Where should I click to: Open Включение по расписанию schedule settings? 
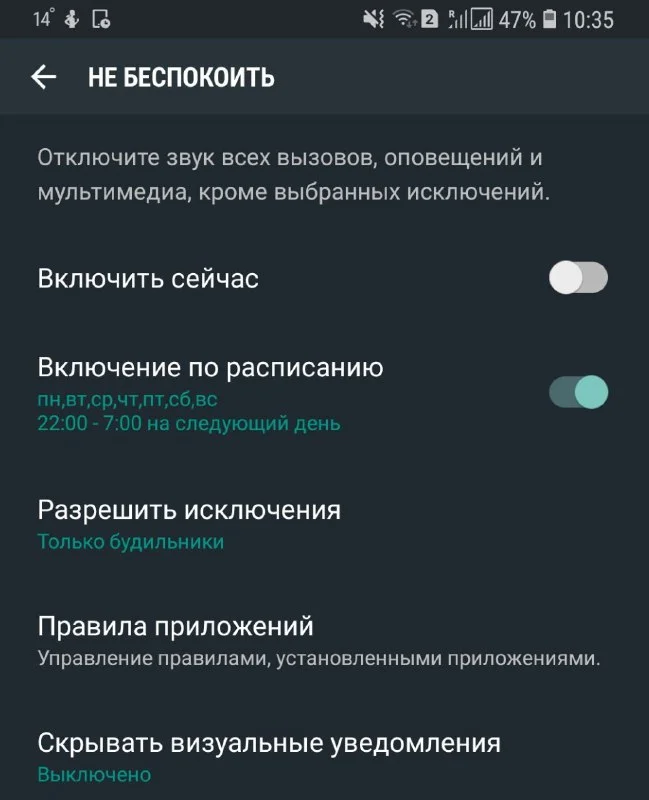coord(210,394)
